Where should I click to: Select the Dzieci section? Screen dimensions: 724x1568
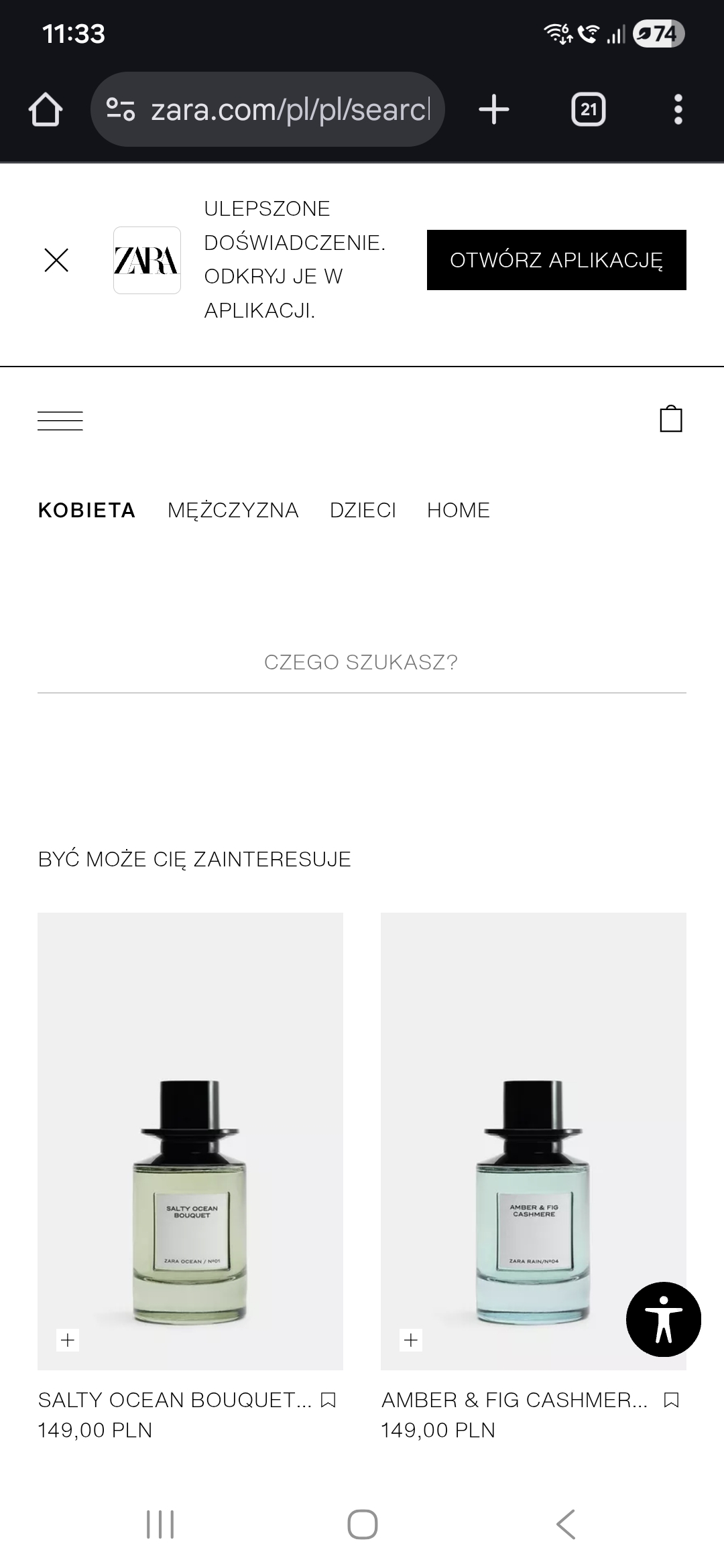(363, 510)
